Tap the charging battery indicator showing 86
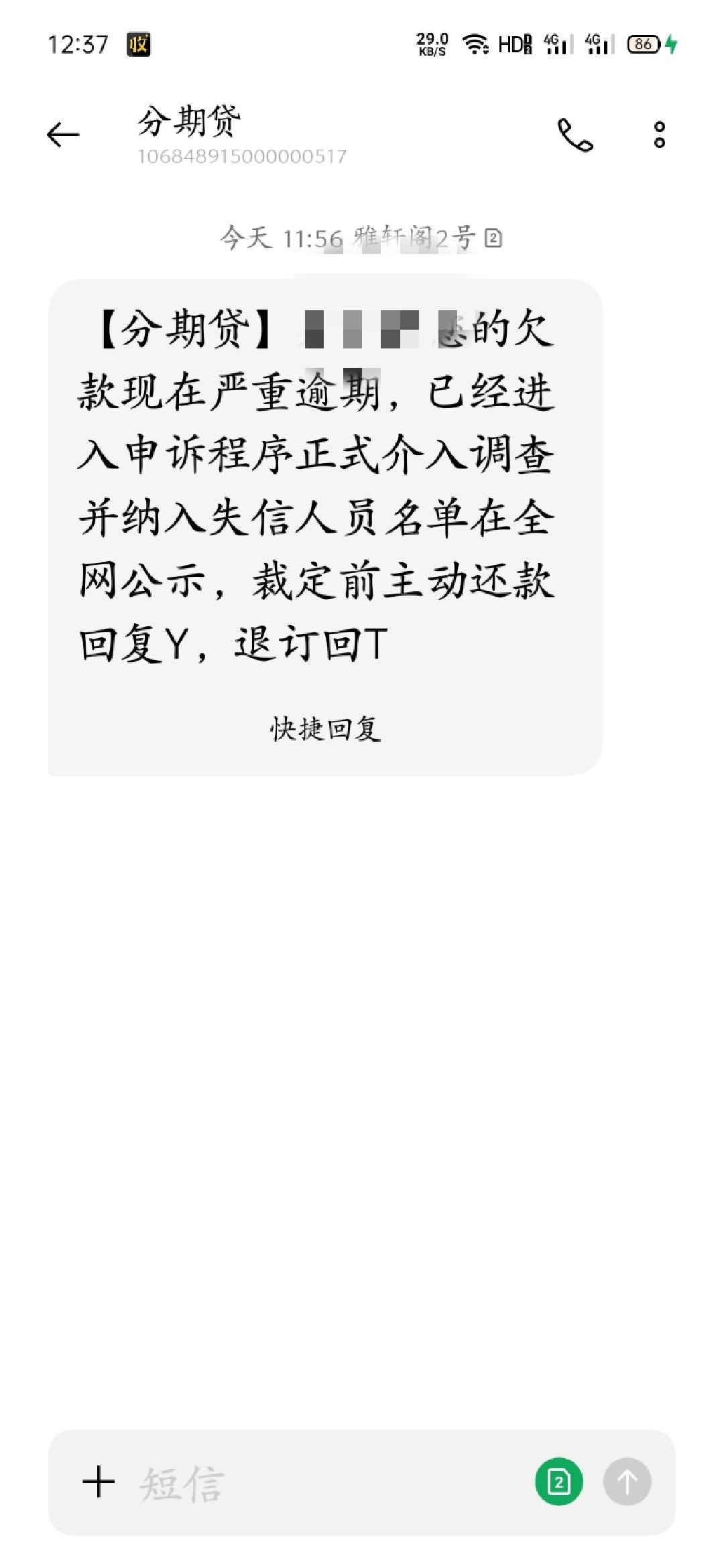Screen dimensions: 724x1568 point(642,44)
